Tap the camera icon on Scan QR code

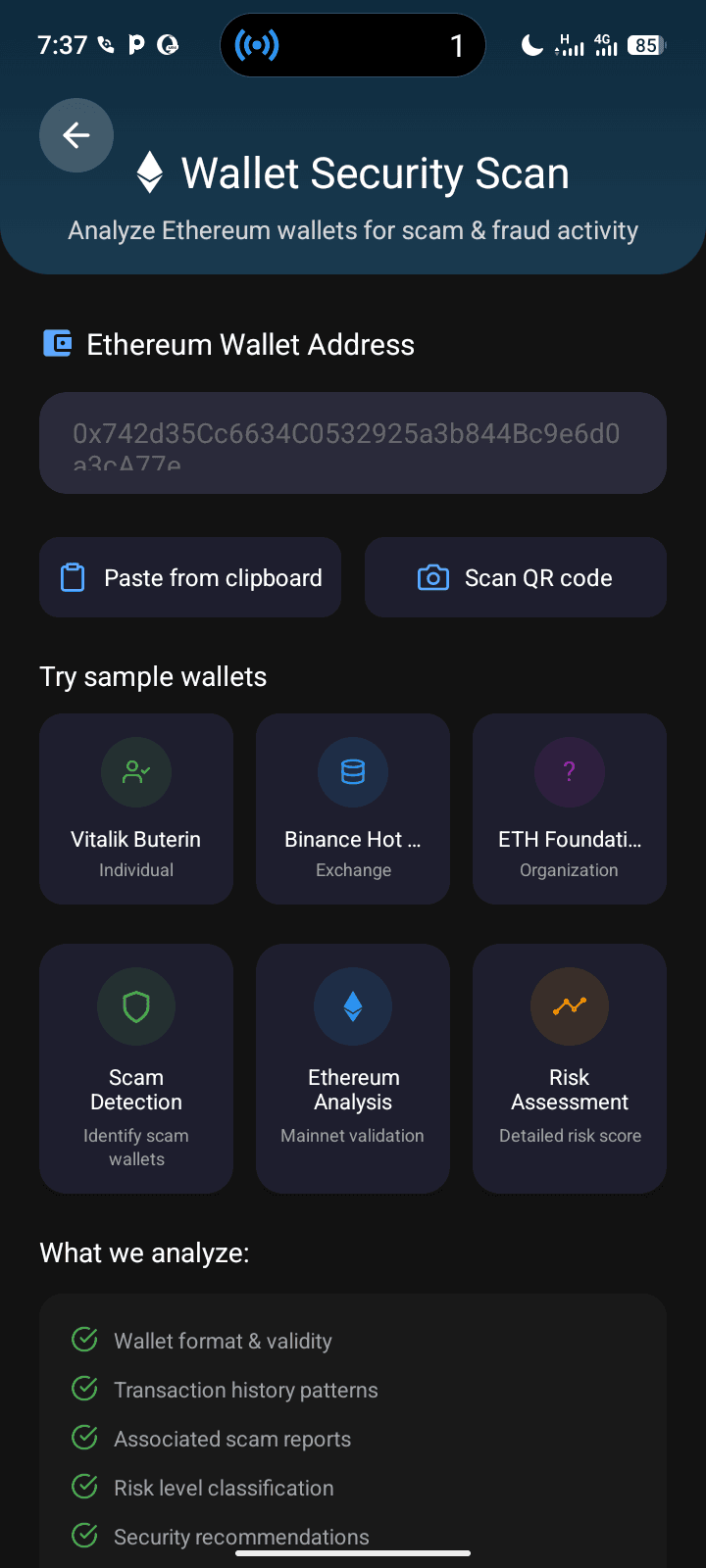(432, 577)
